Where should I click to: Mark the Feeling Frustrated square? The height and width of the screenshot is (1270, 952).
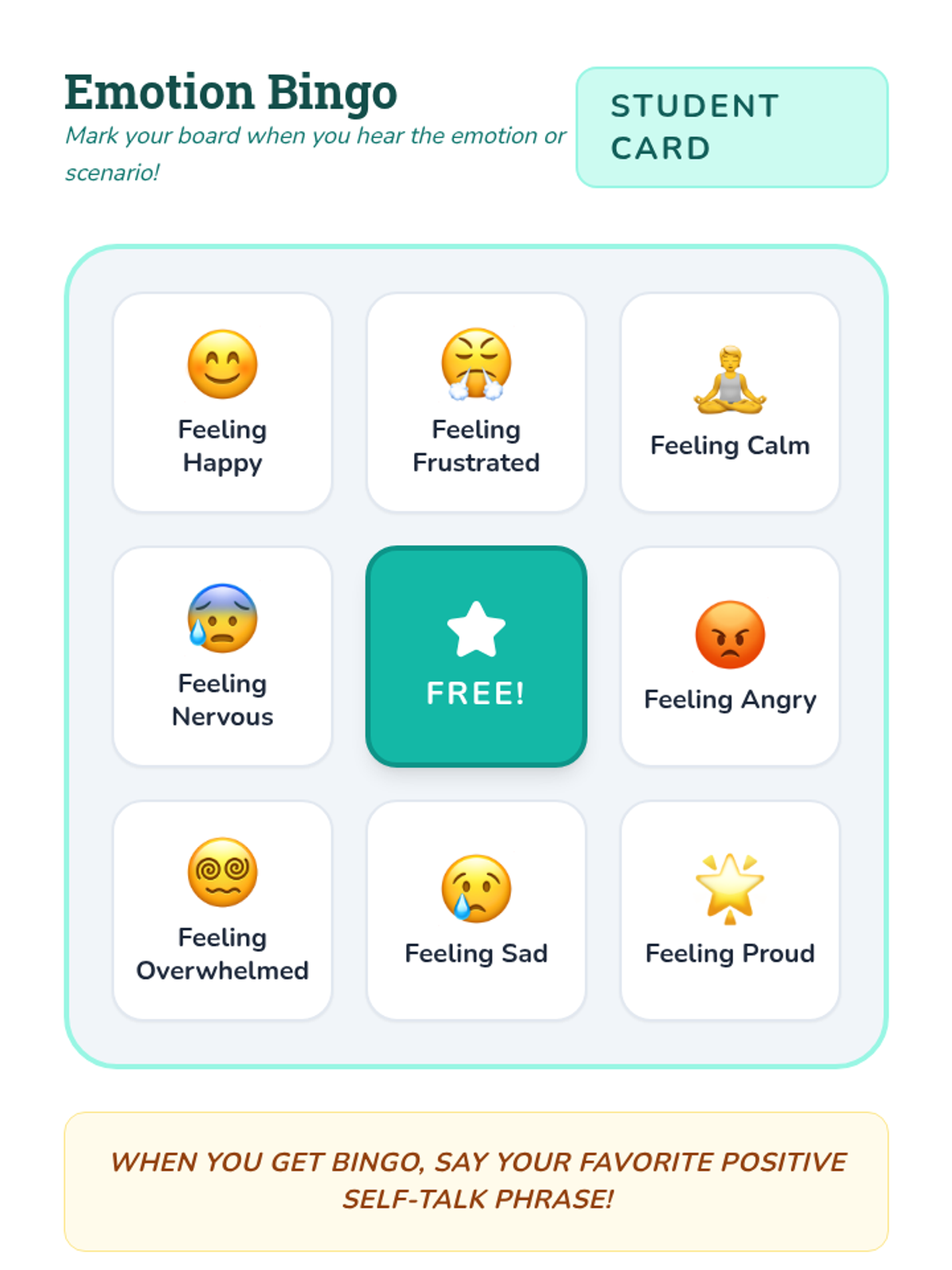pos(476,402)
